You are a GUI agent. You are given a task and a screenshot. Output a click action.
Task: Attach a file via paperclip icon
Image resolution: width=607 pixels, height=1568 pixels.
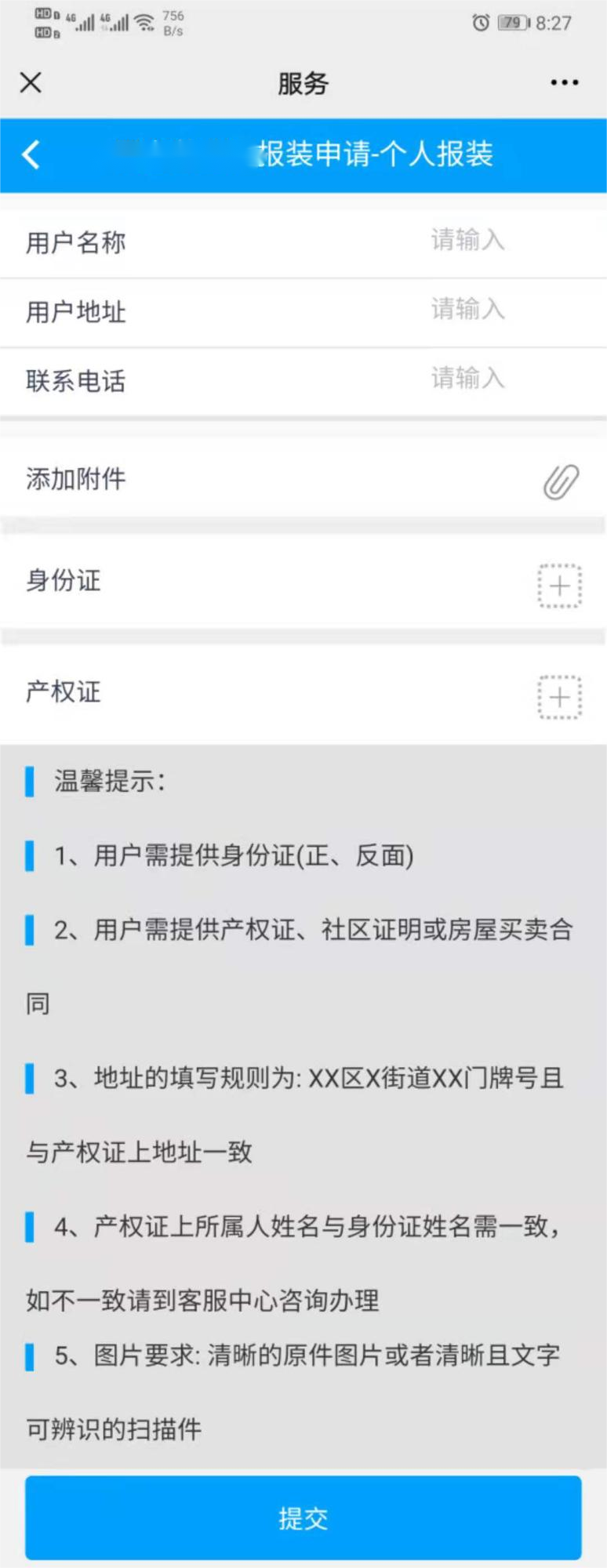click(561, 481)
